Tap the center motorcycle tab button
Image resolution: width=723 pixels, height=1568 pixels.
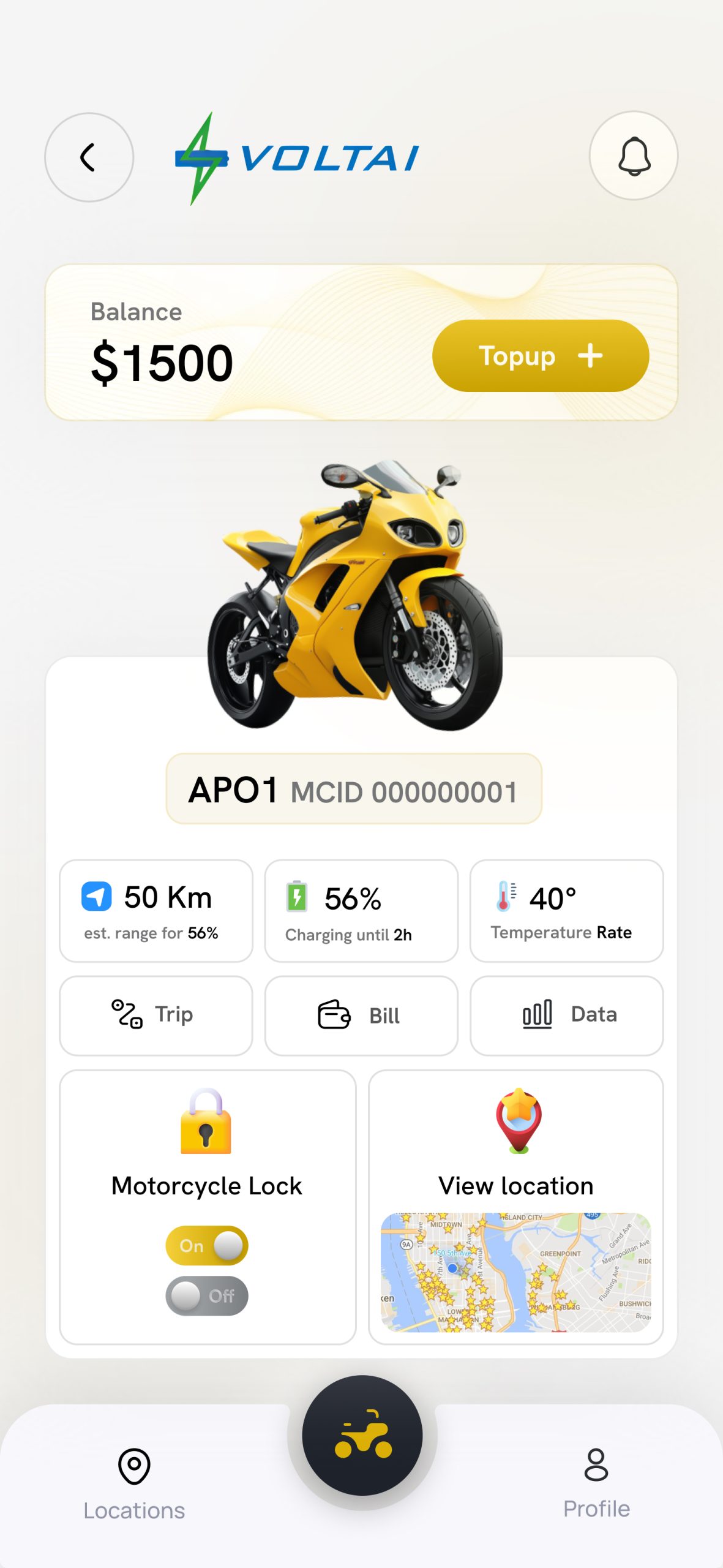coord(362,1436)
